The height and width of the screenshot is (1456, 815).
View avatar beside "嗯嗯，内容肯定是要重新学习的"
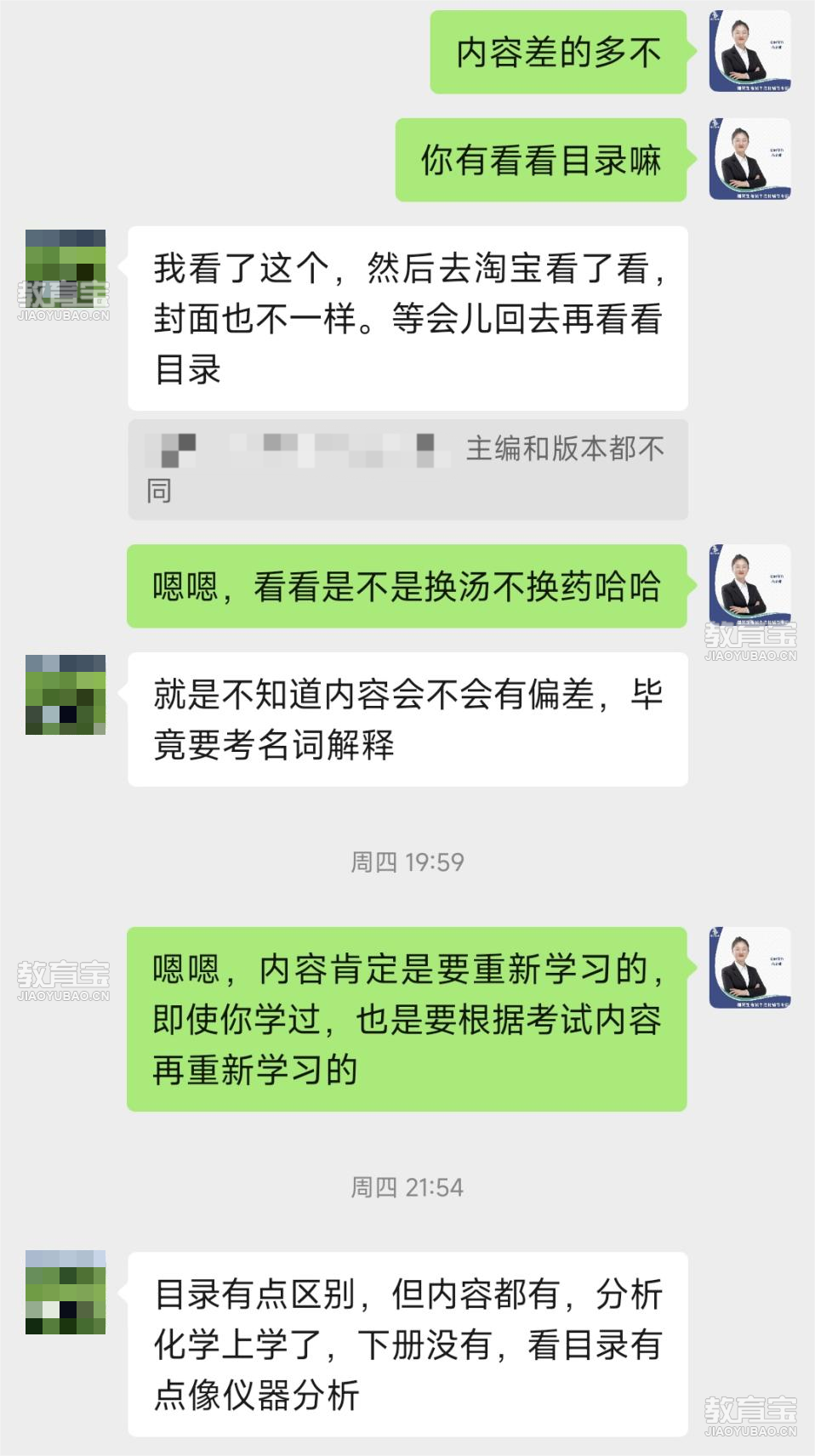(x=749, y=967)
